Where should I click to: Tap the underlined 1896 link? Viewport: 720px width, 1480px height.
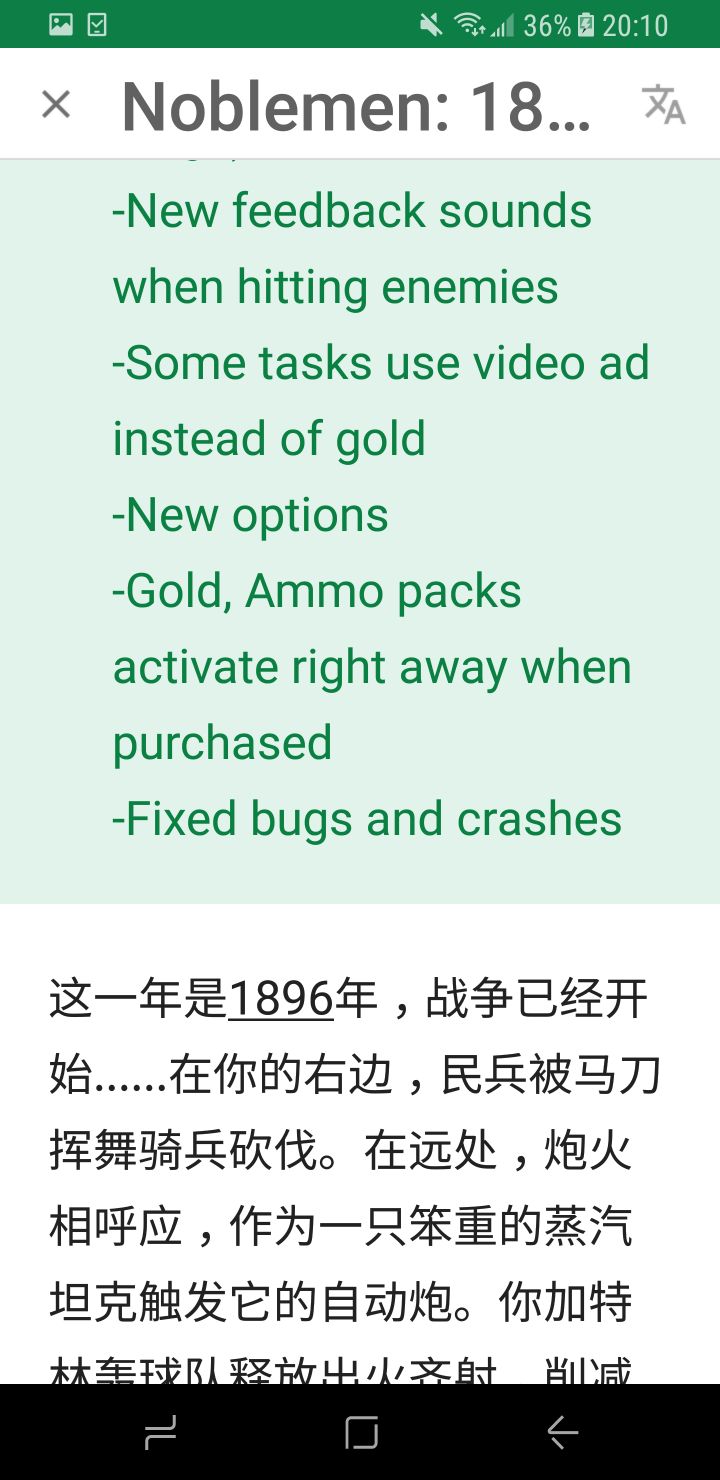(x=281, y=999)
